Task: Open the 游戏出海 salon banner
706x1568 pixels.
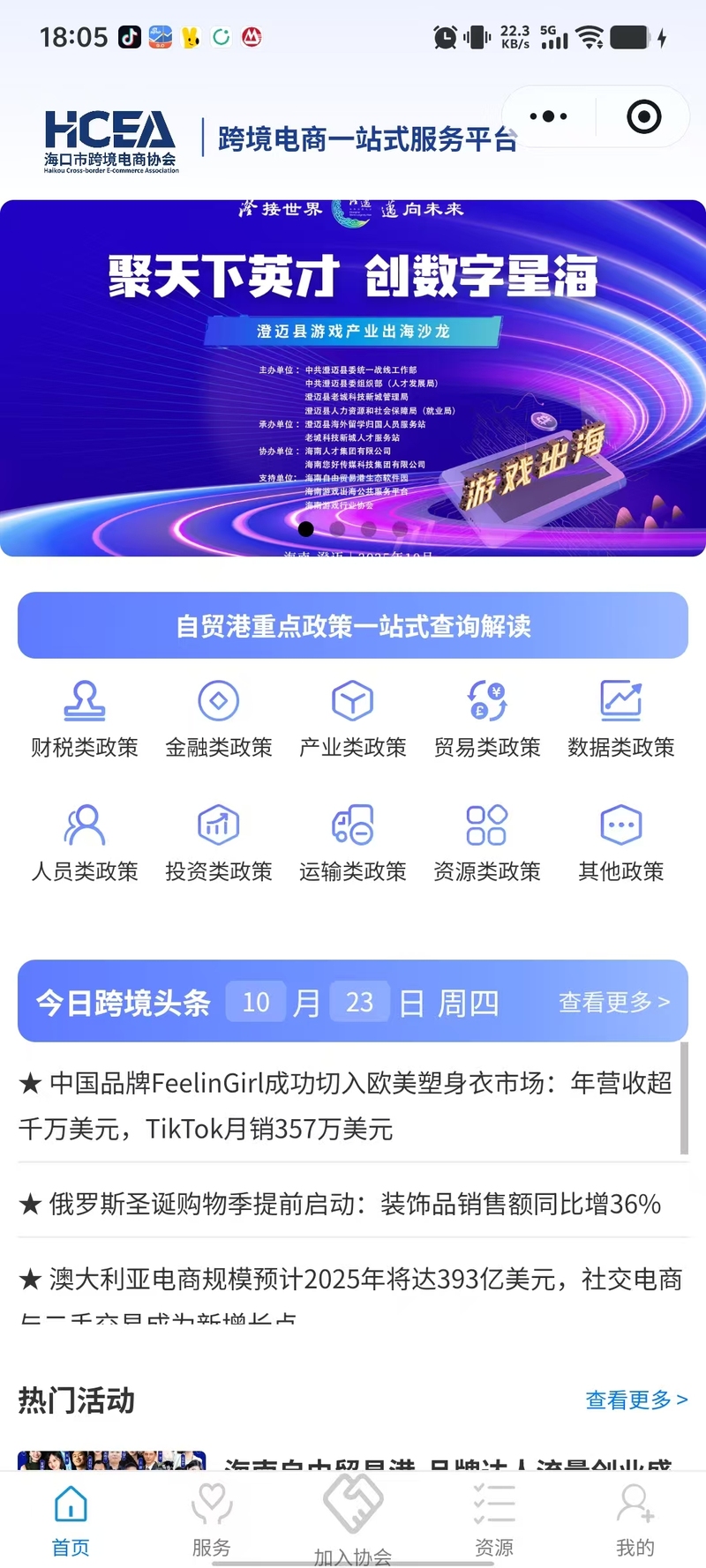Action: tap(353, 377)
